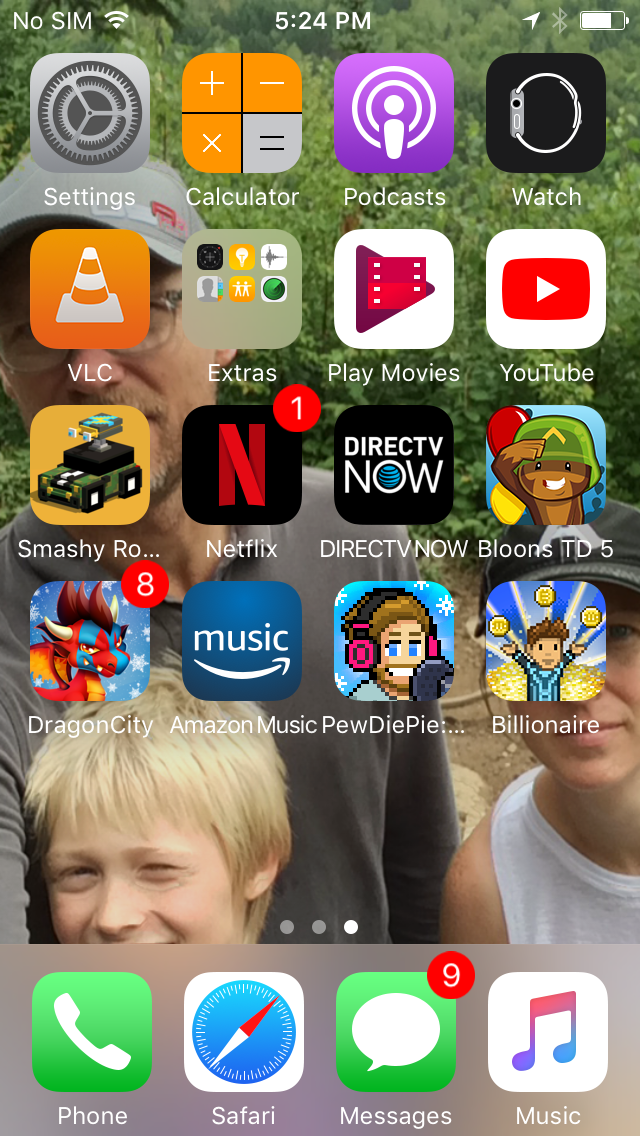Open the Extras folder

pyautogui.click(x=242, y=289)
